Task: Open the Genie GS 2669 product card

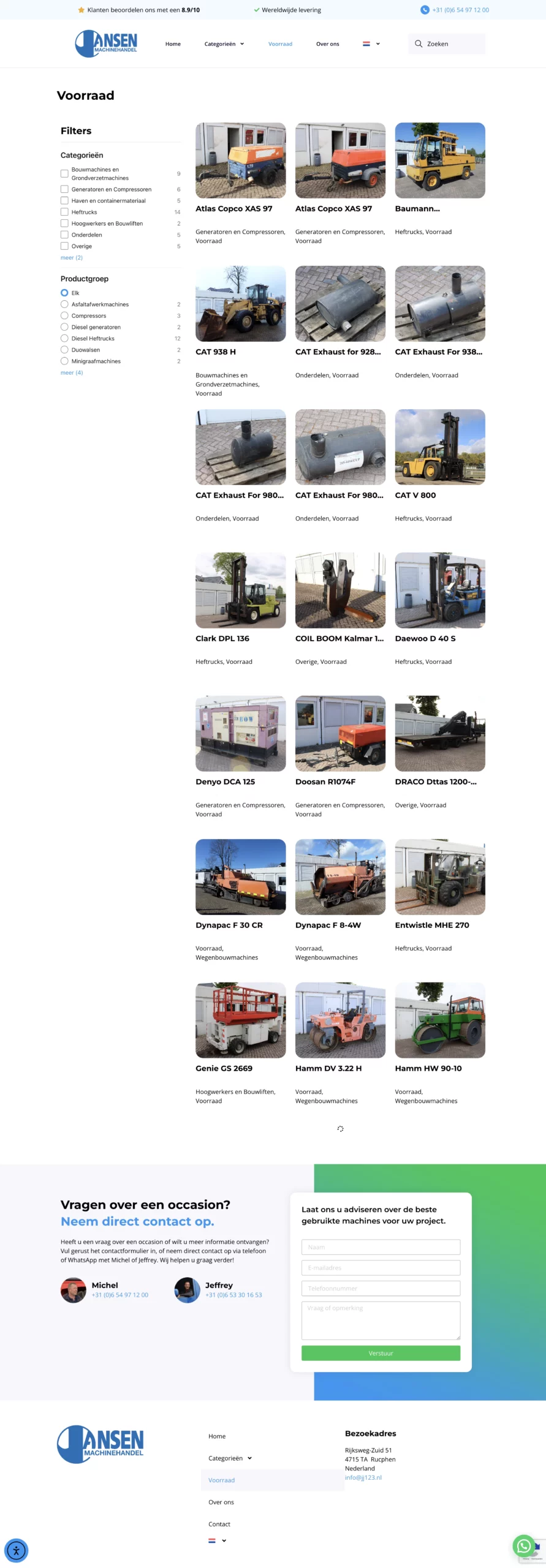Action: pos(240,1021)
